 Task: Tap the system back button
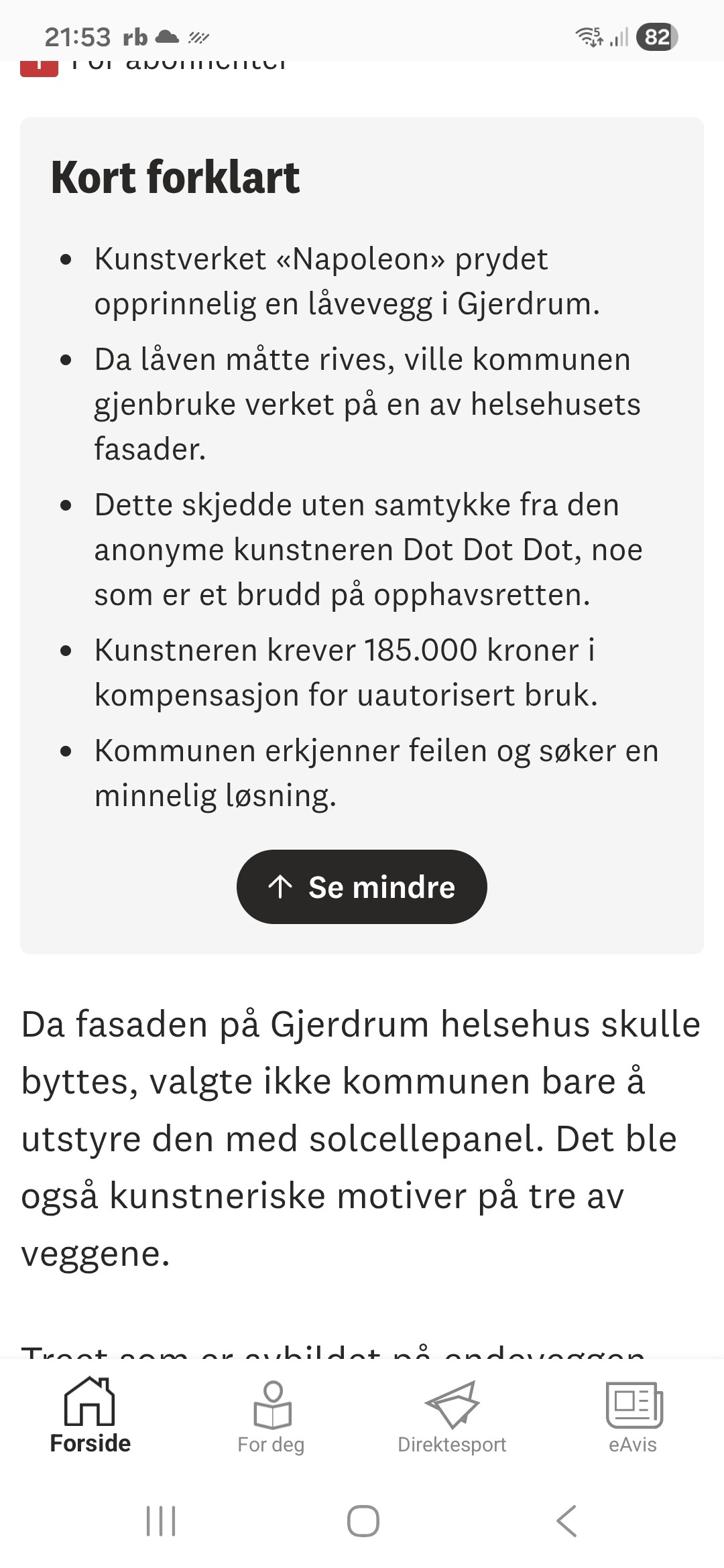pyautogui.click(x=566, y=1520)
